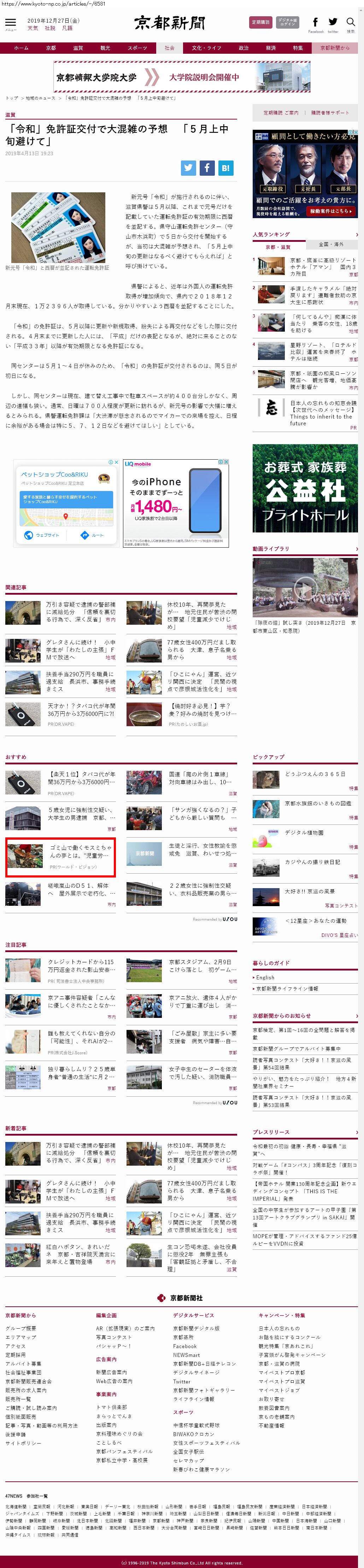
Task: Share the article on Twitter
Action: [x=188, y=168]
